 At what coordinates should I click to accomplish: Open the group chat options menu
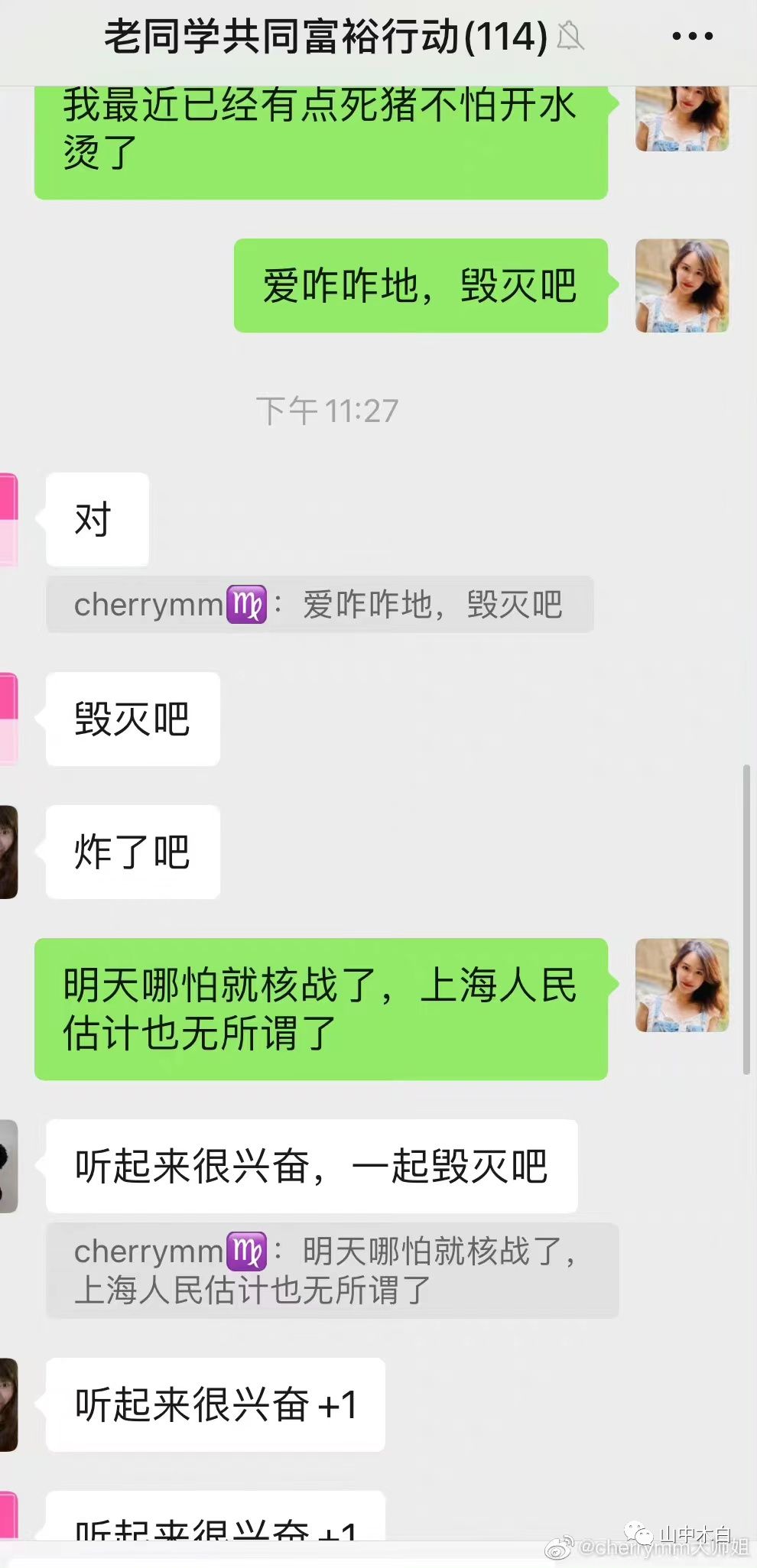click(x=692, y=36)
